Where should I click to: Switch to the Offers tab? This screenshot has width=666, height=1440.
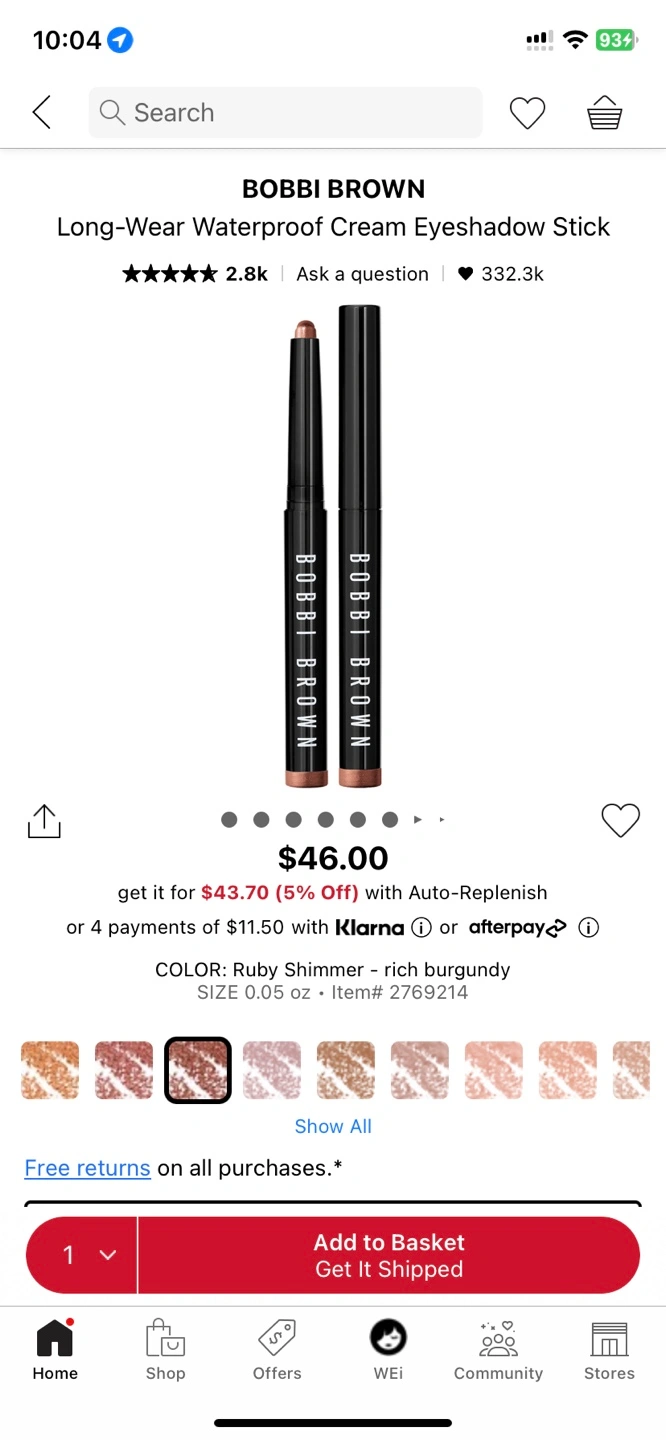277,1350
